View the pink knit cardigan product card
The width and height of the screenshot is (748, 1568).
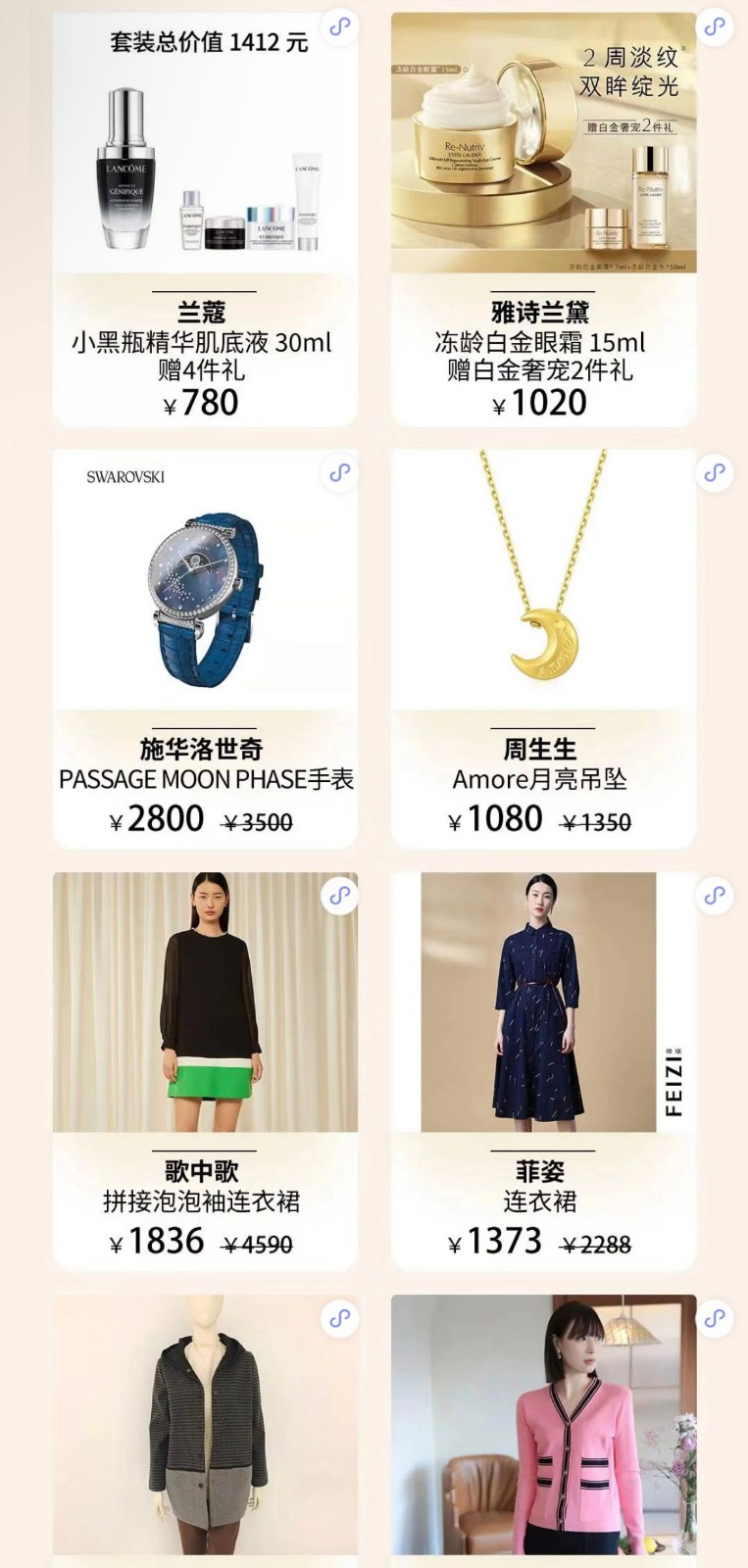pyautogui.click(x=542, y=1431)
